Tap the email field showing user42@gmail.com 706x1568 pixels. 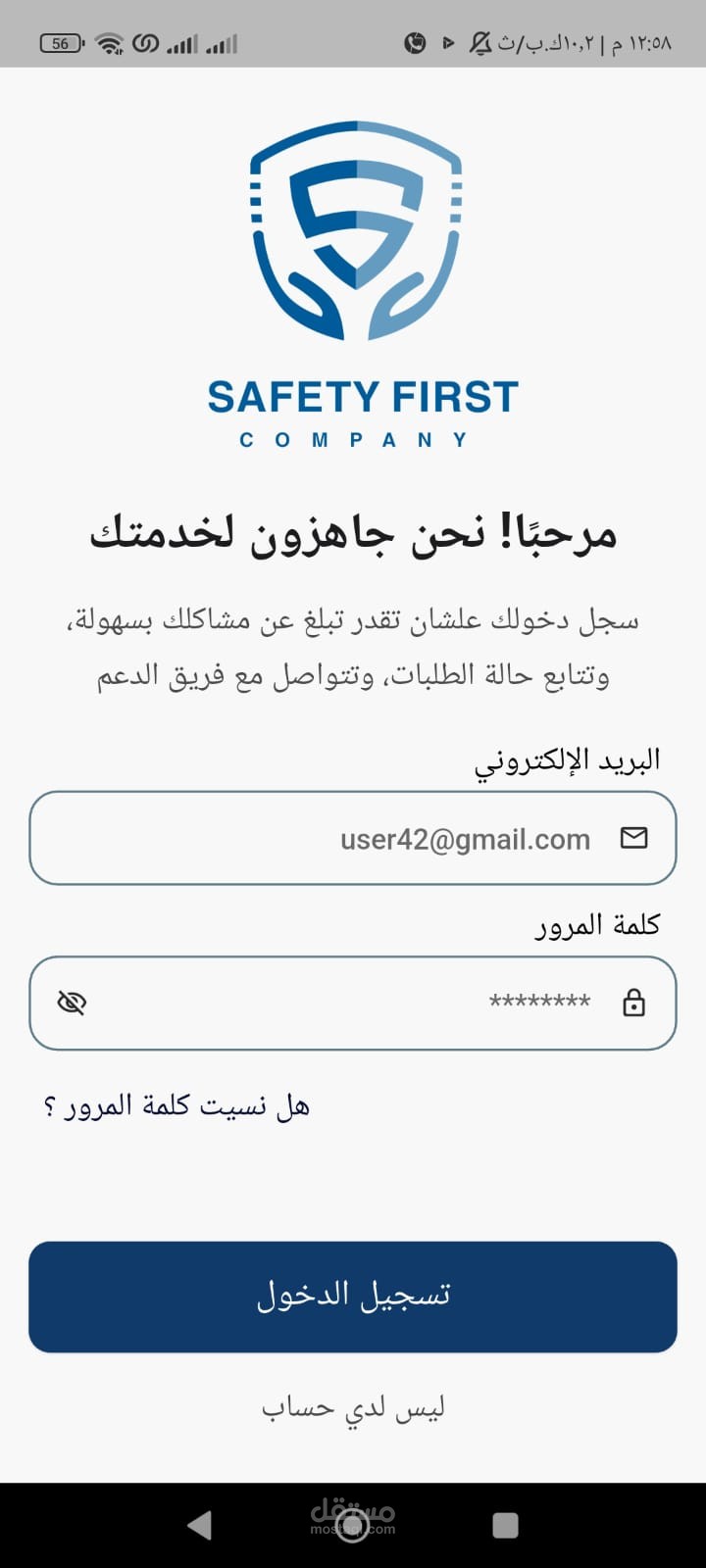353,838
